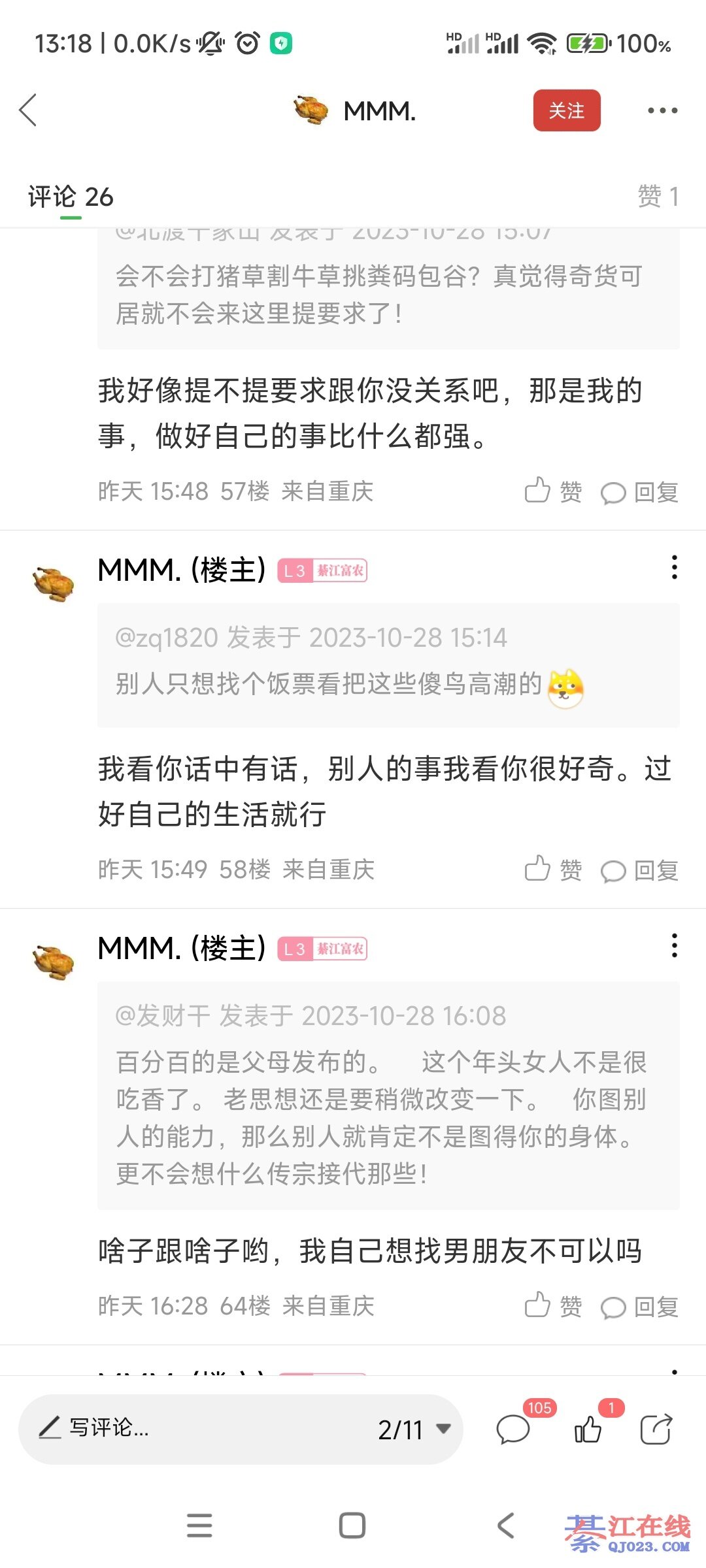Reply to the 58楼 comment
The width and height of the screenshot is (706, 1568).
point(639,870)
